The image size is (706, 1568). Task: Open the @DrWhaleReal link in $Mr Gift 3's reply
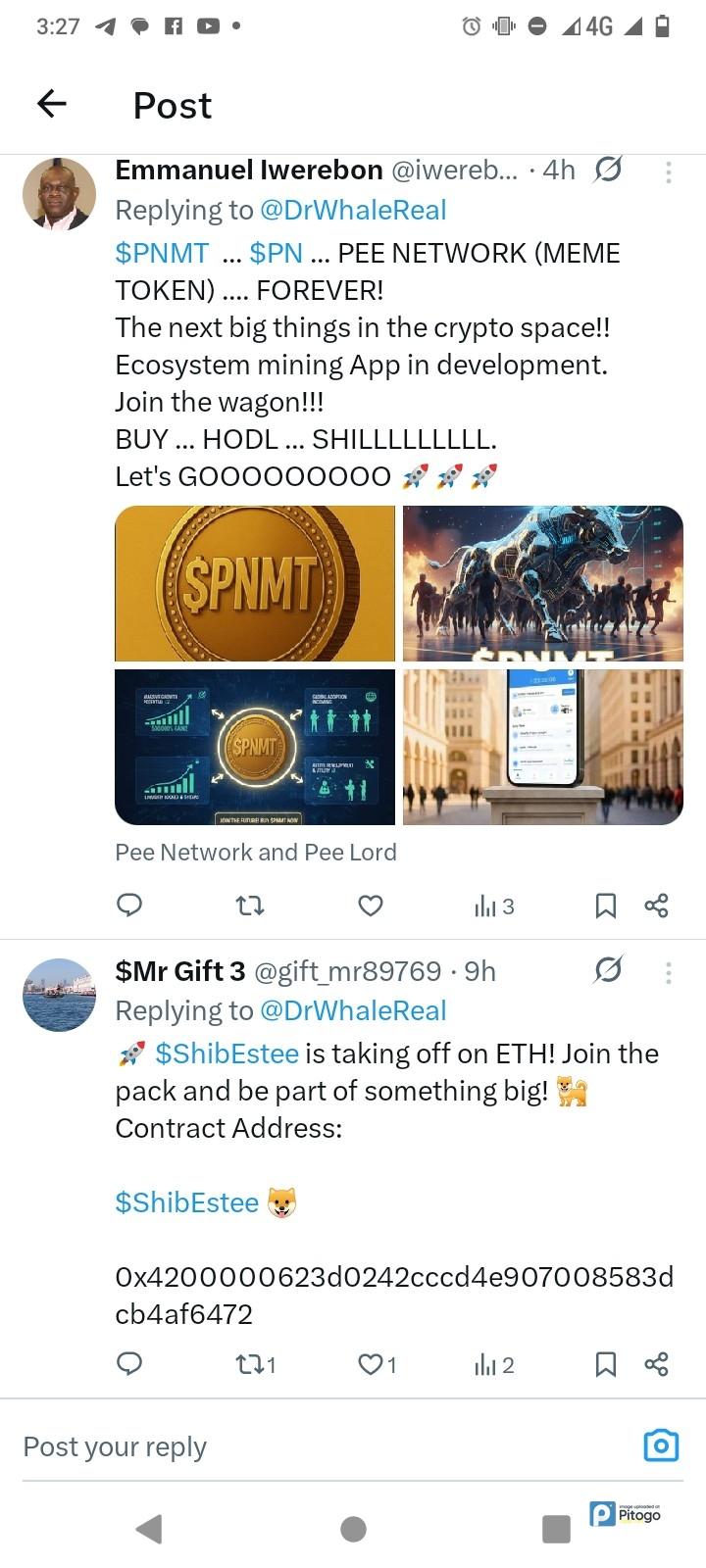(353, 1010)
